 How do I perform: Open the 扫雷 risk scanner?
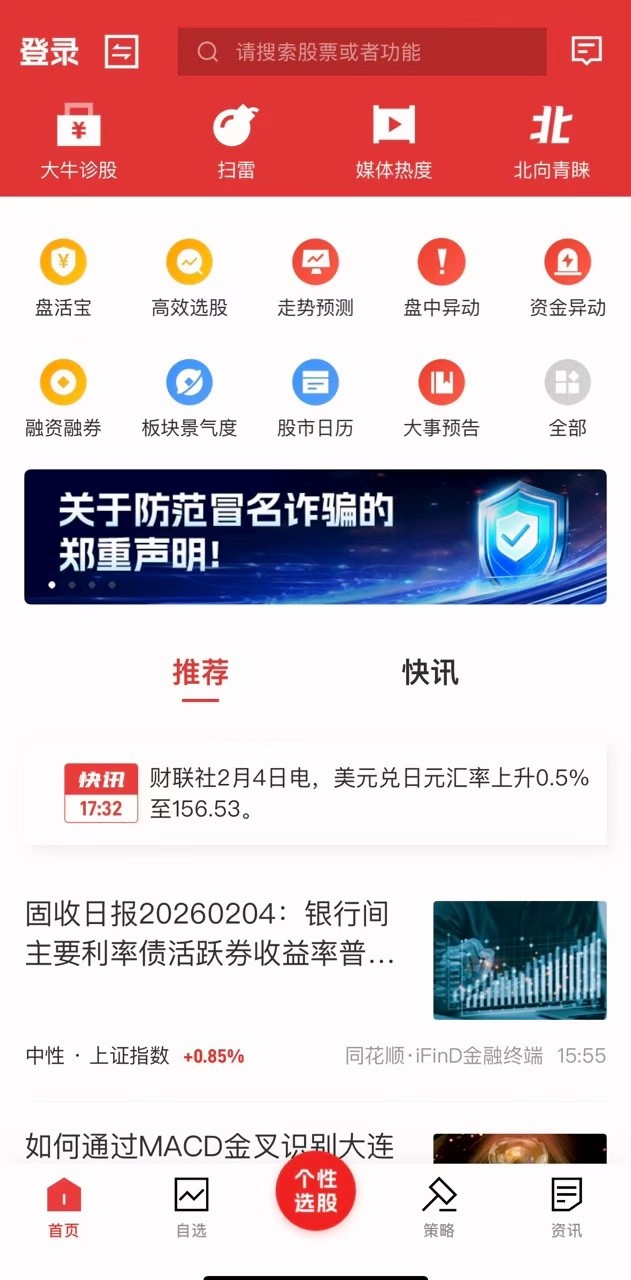(x=236, y=142)
